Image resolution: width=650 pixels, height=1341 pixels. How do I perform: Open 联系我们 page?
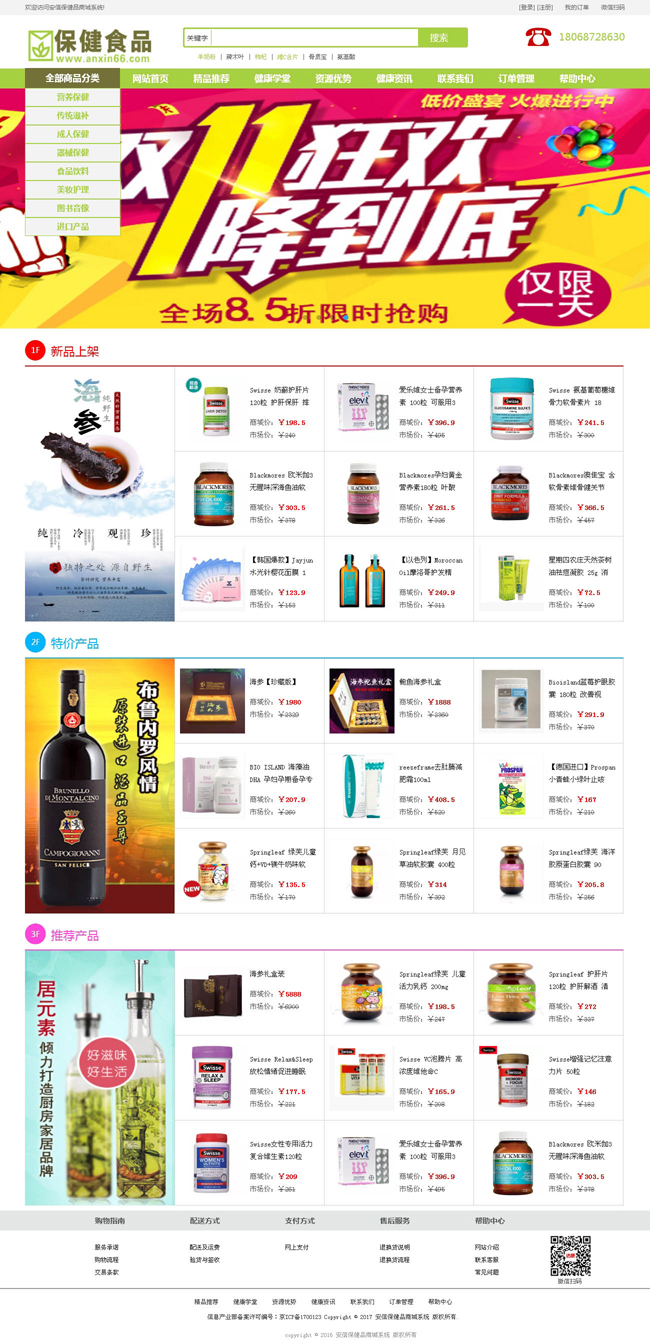point(455,79)
